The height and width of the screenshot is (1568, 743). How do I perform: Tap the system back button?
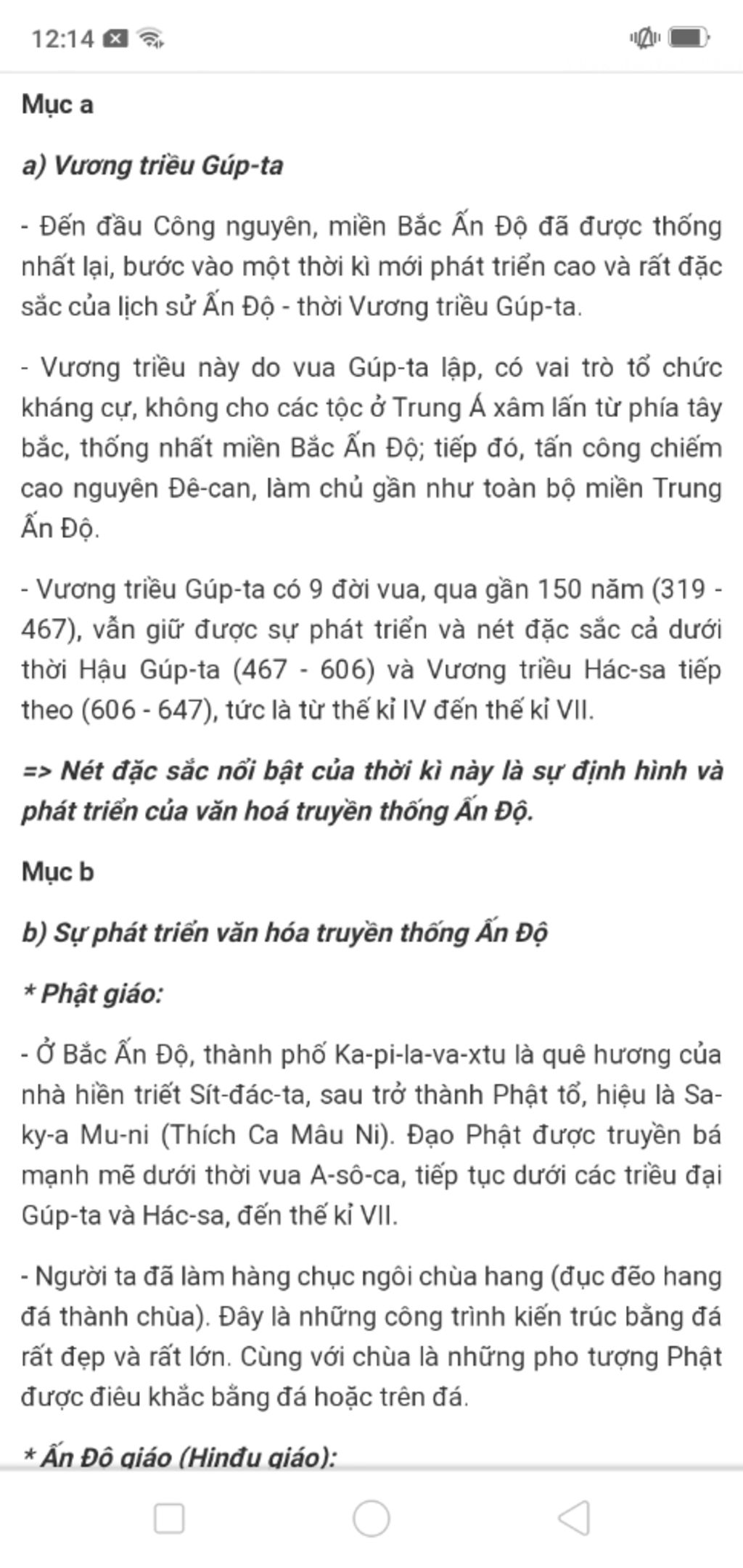pyautogui.click(x=574, y=1517)
